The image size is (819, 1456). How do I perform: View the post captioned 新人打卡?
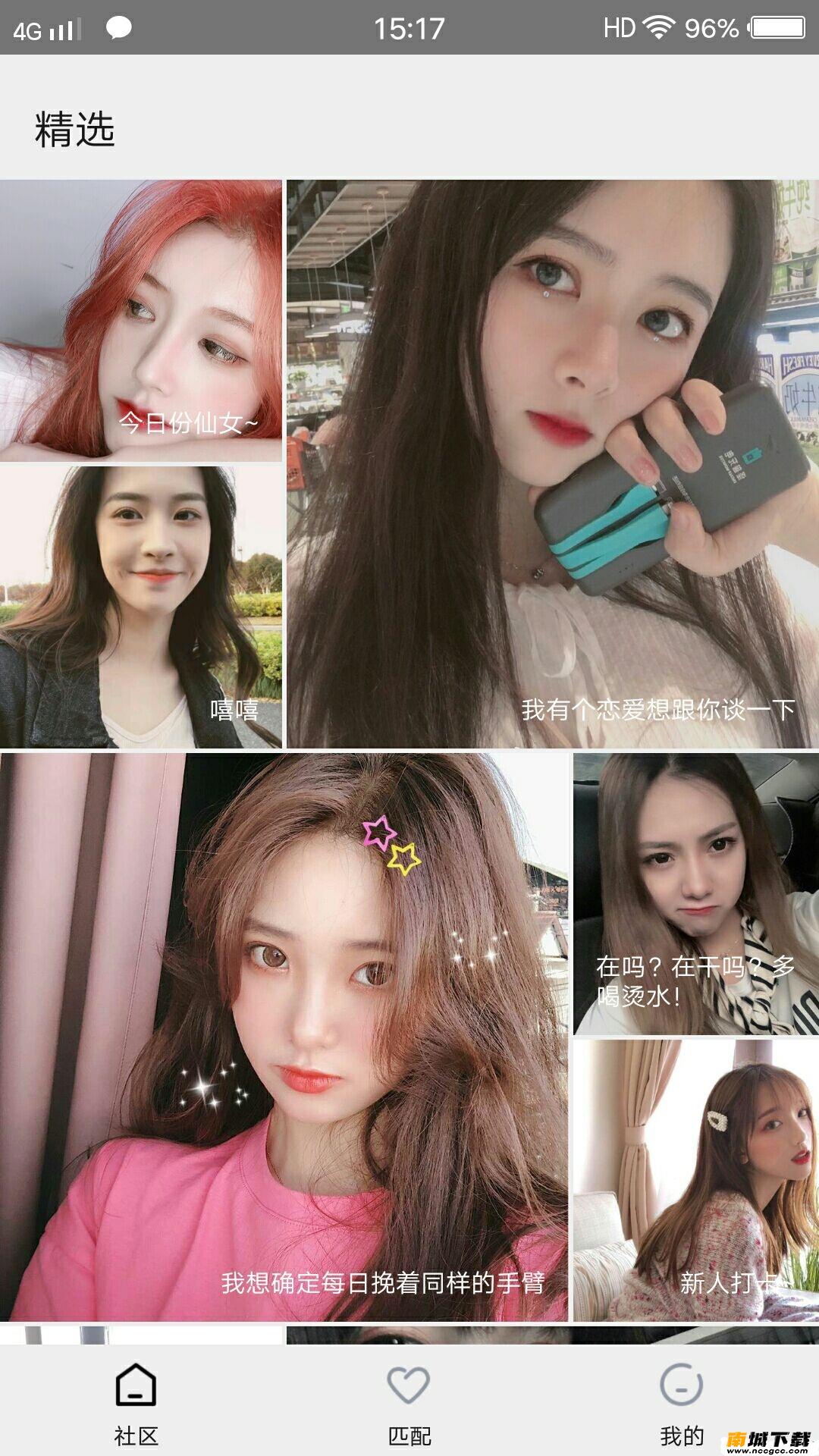coord(695,1180)
